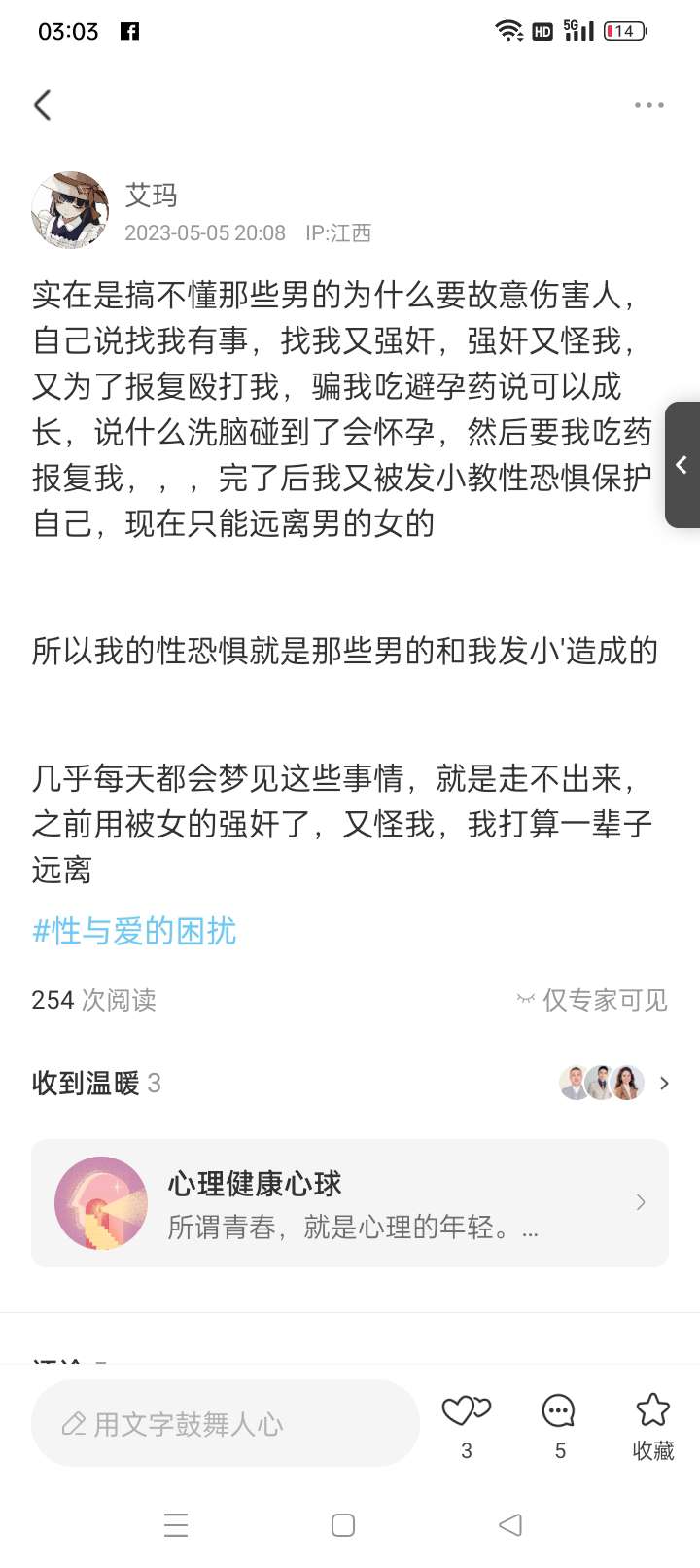This screenshot has width=700, height=1568.
Task: Open 艾玛's profile avatar
Action: 70,210
